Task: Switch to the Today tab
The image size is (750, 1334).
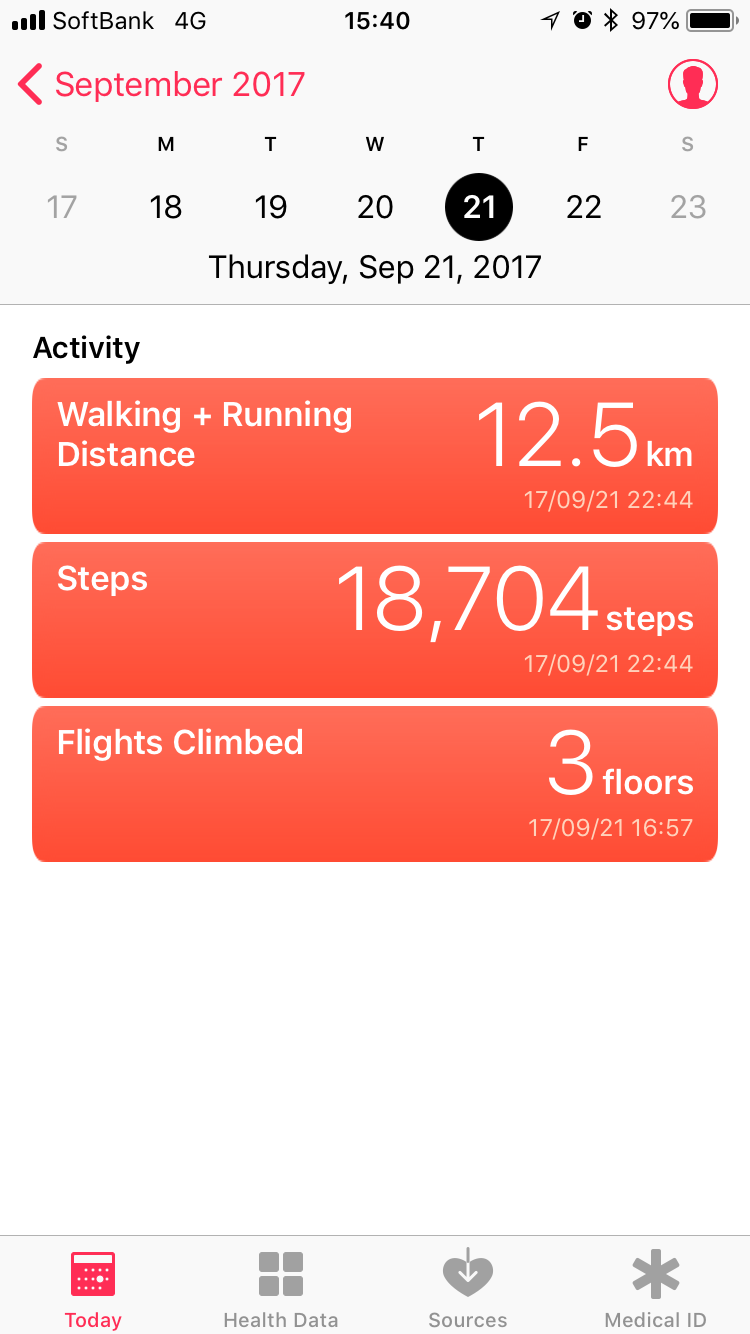Action: click(x=93, y=1288)
